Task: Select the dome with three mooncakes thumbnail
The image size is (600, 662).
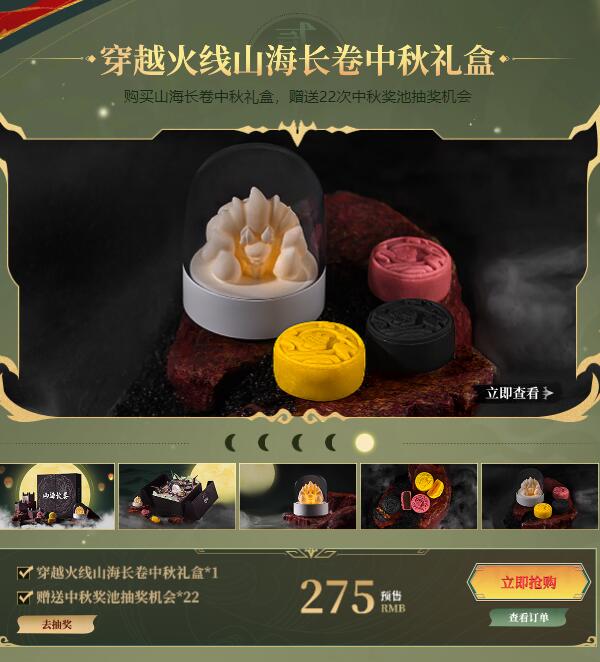Action: click(540, 496)
